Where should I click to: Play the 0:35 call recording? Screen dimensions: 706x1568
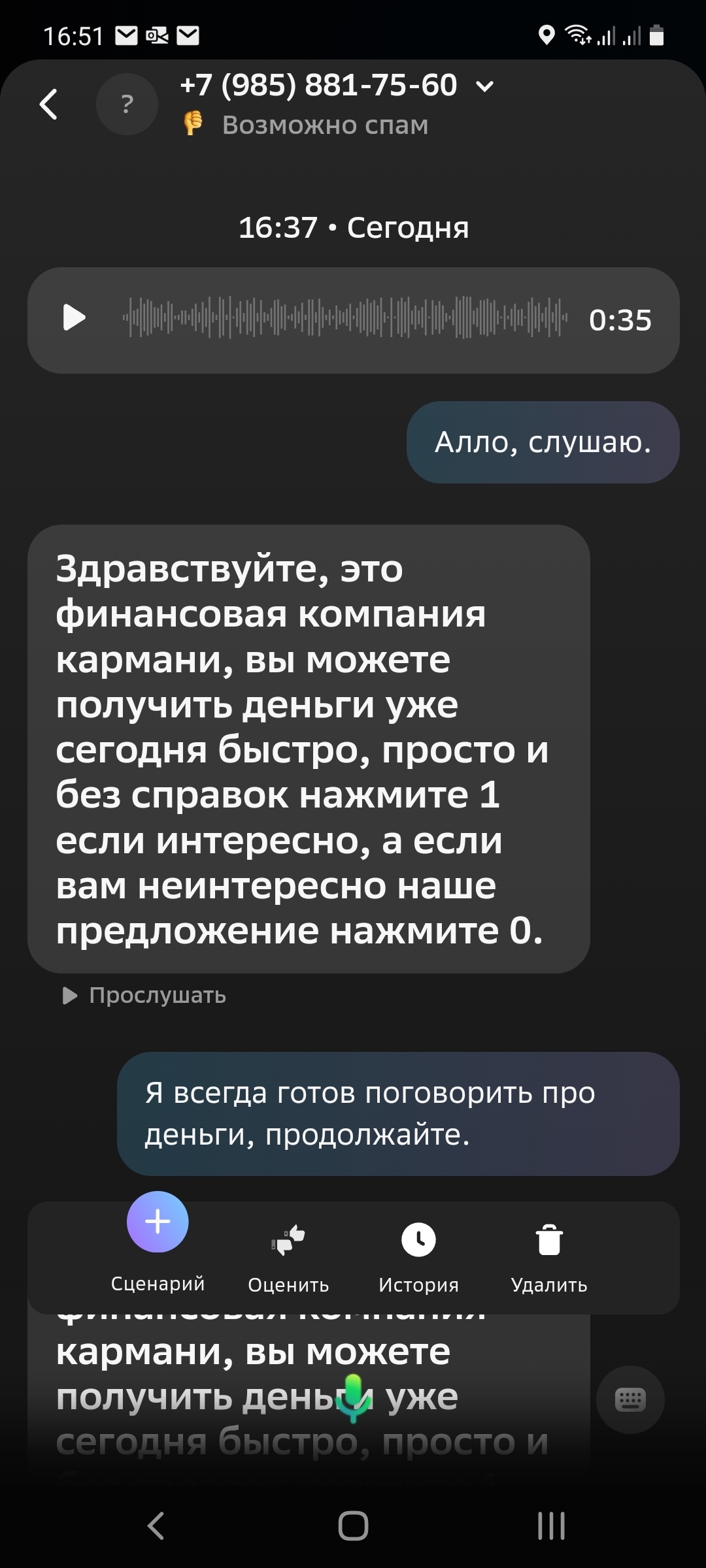[x=74, y=318]
